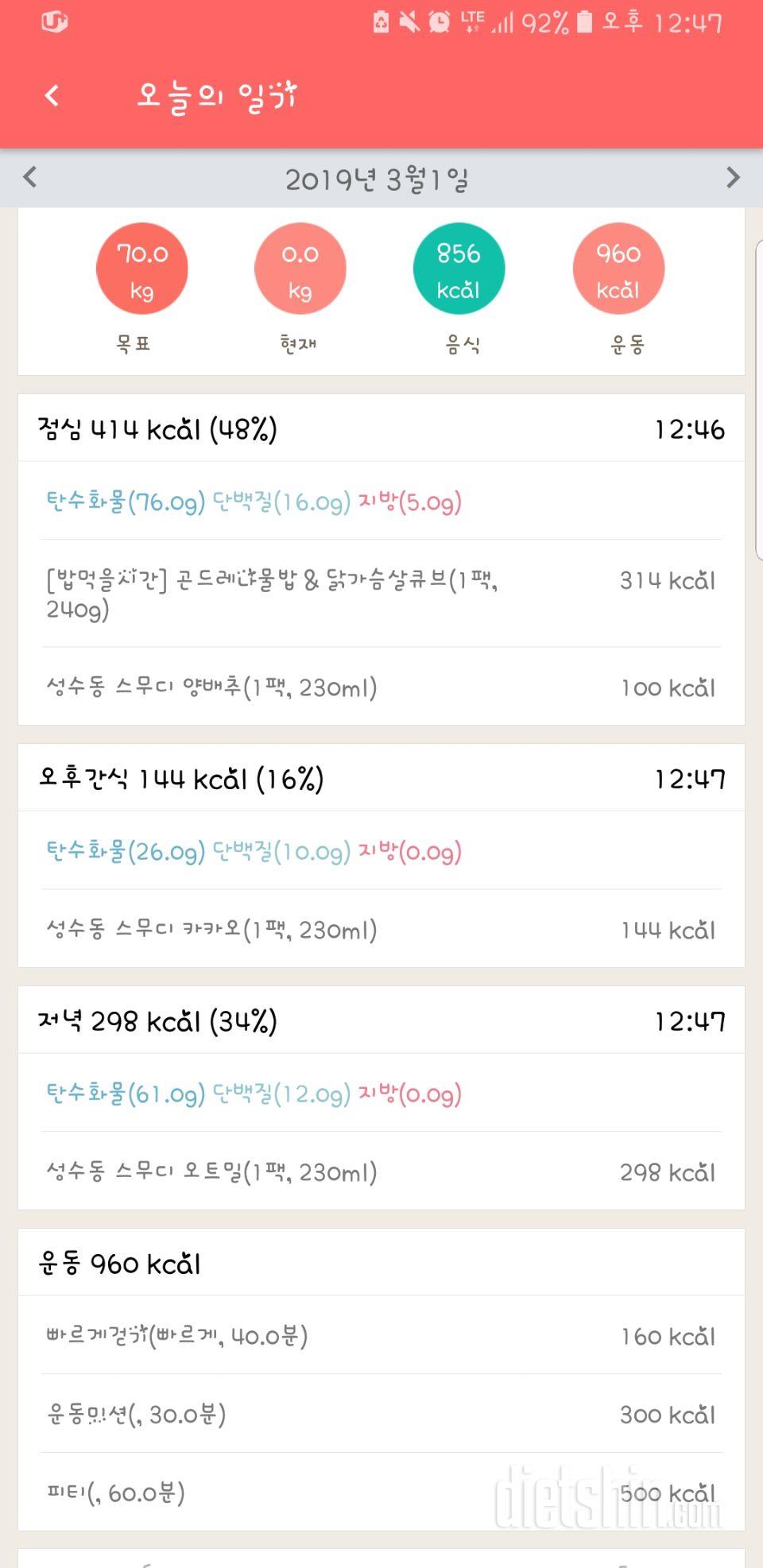Open the 음식 calorie circle showing 856 kcal

[459, 268]
